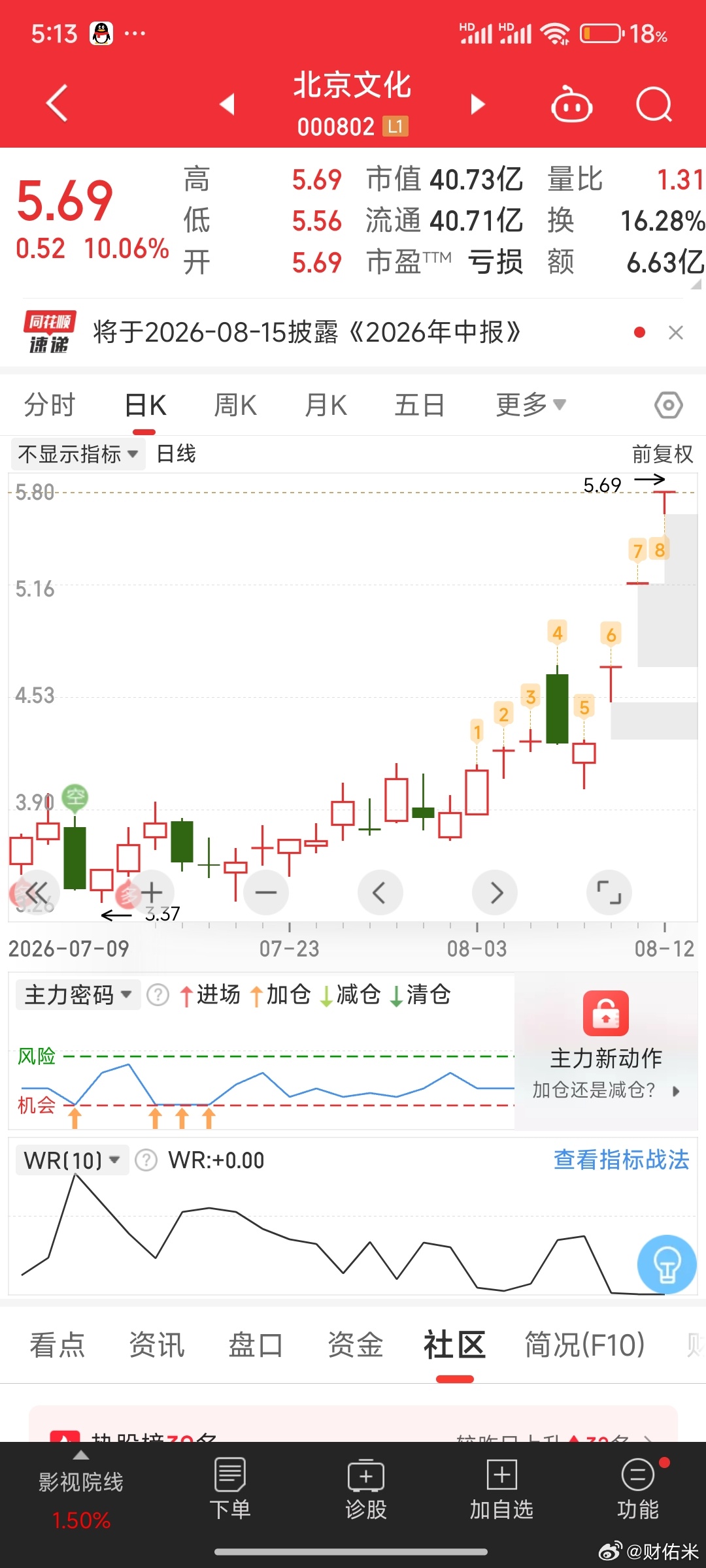Switch to 分时 chart tab

(50, 405)
